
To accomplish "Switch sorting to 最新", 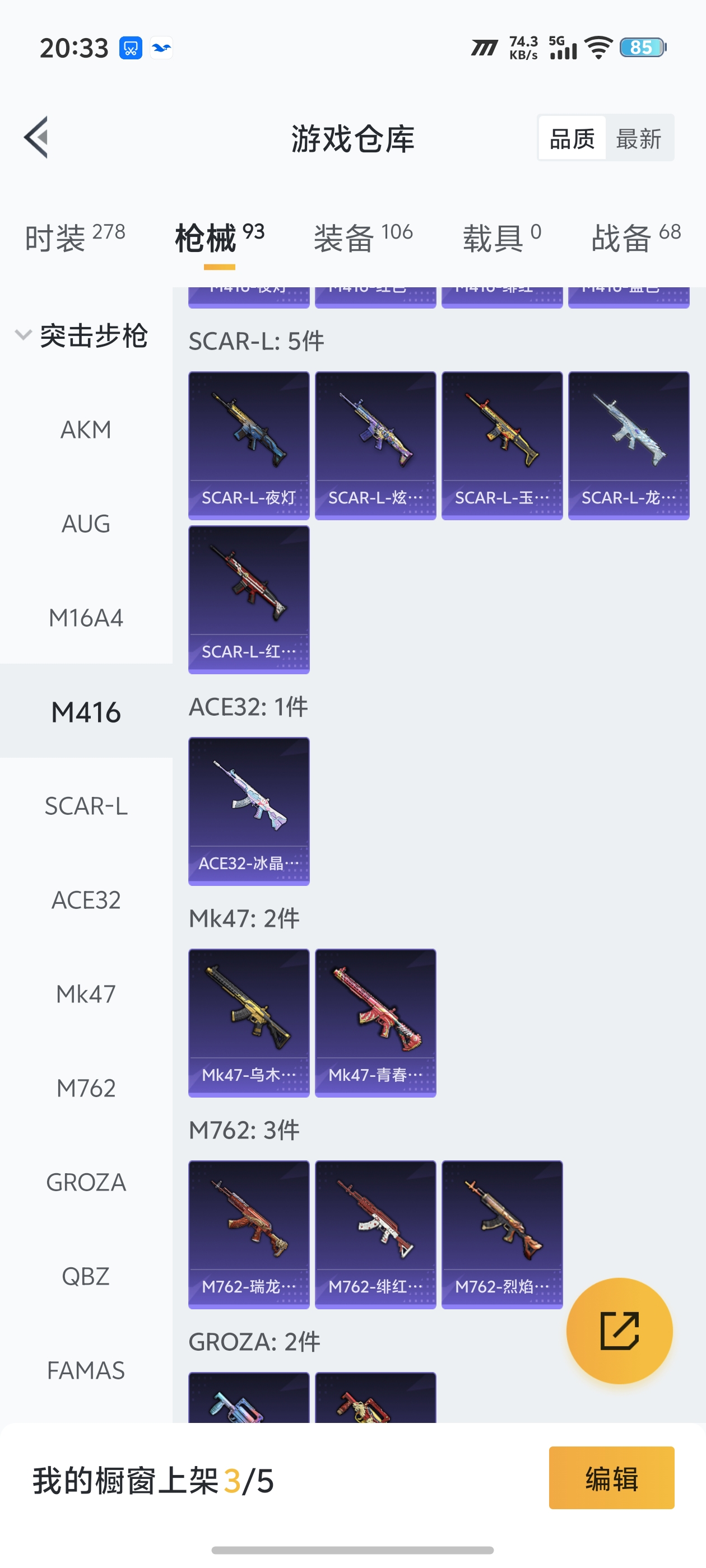I will 638,139.
